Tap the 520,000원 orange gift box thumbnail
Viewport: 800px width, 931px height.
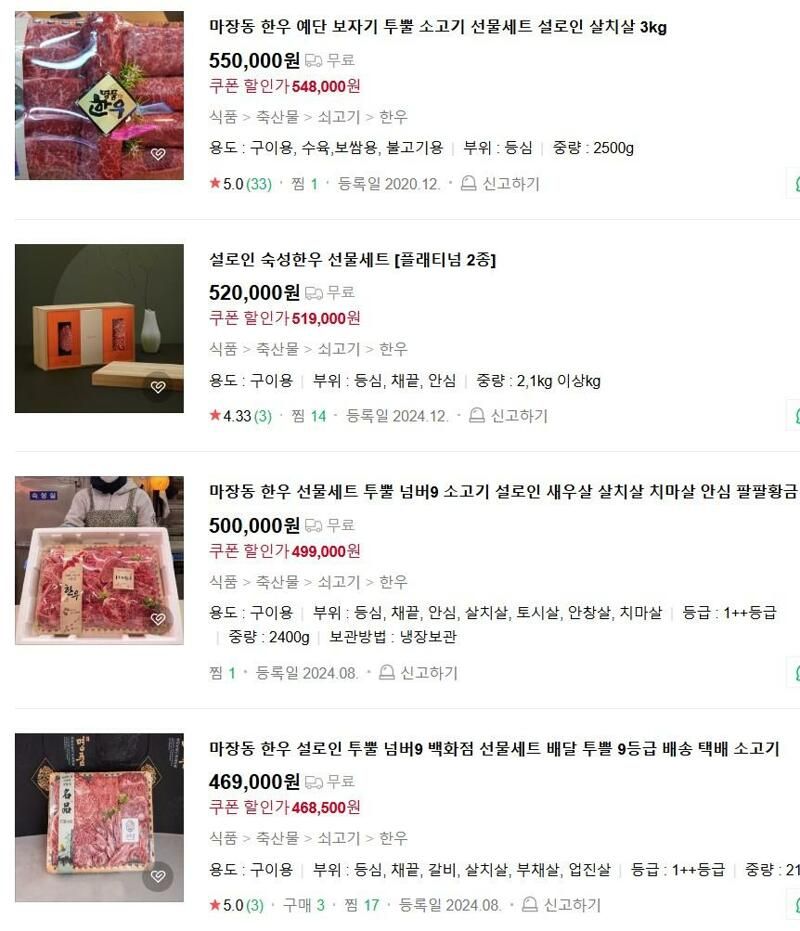coord(99,328)
